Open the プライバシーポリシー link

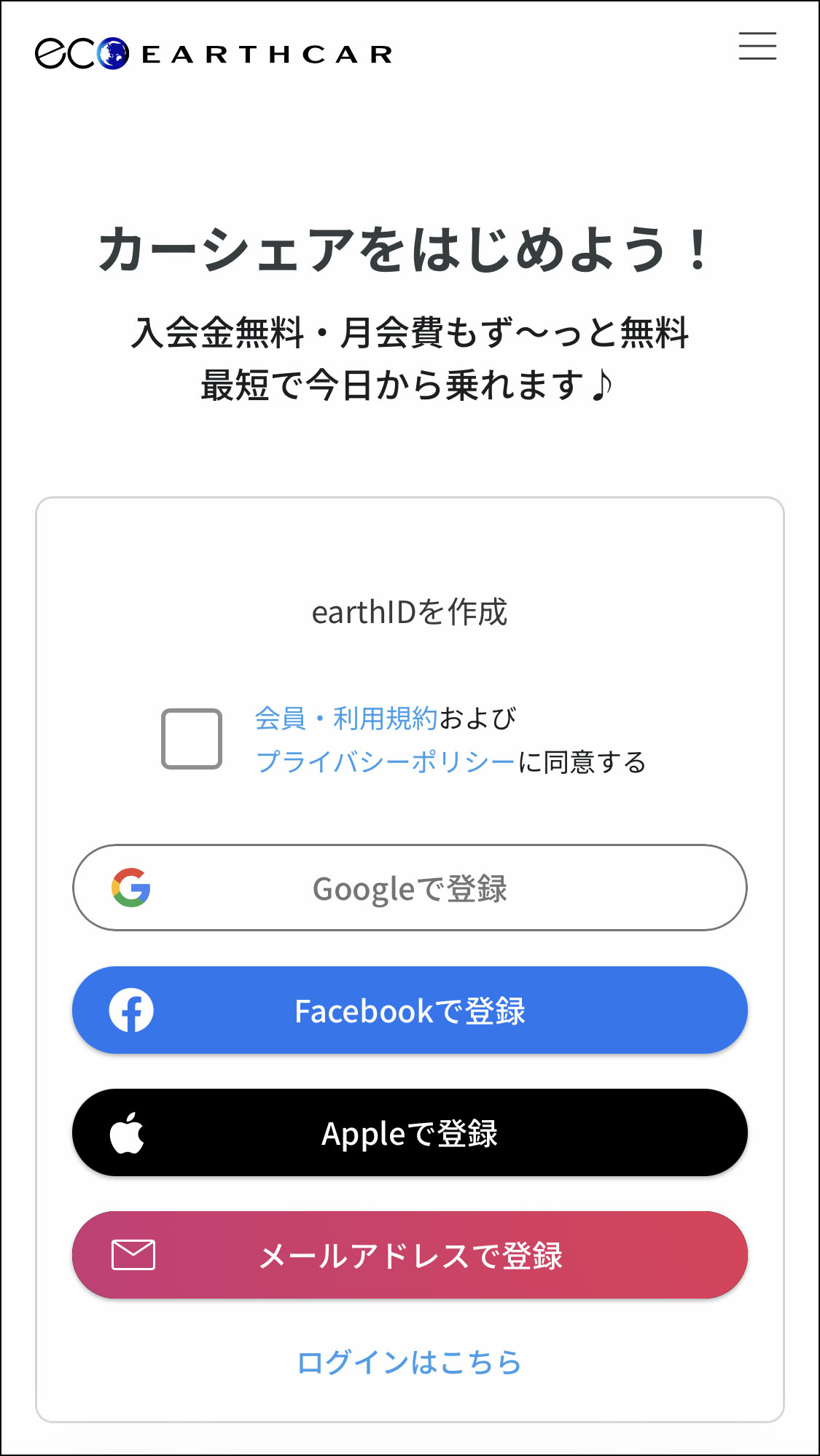pos(386,762)
